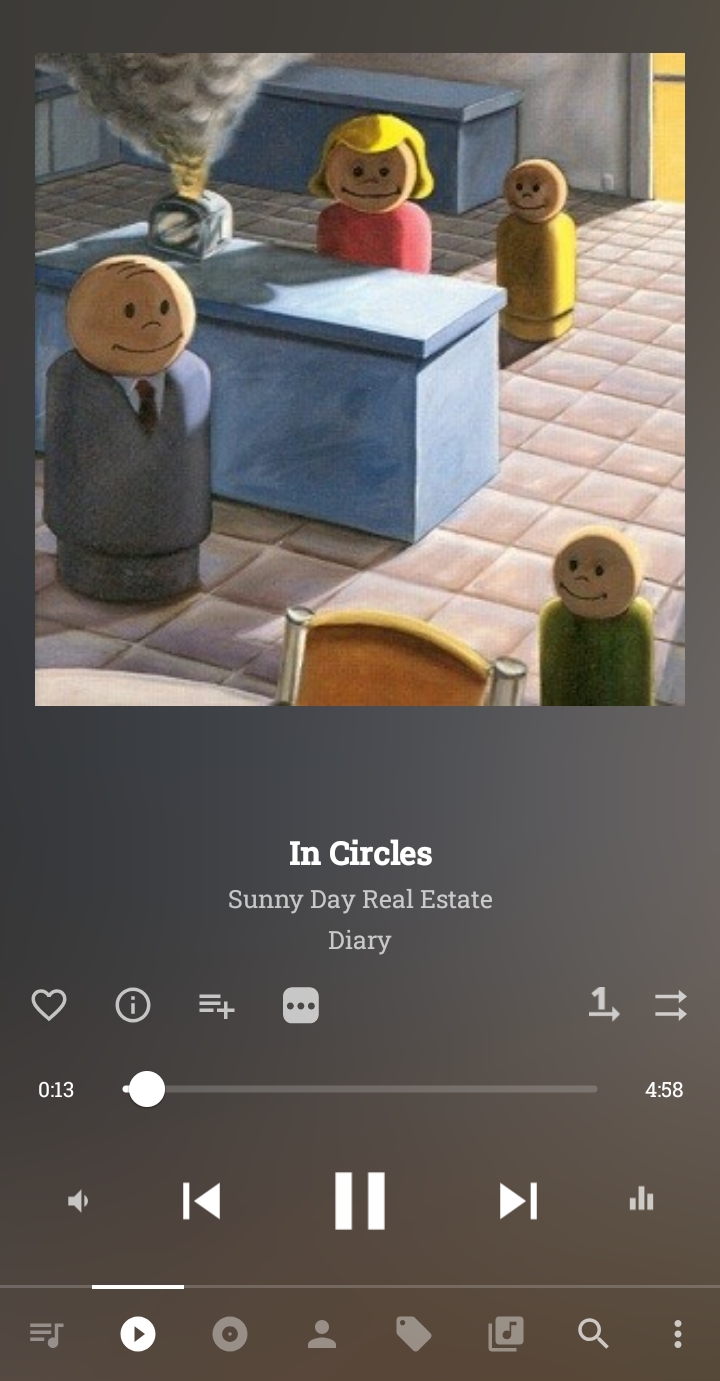Open the volume control

point(79,1200)
